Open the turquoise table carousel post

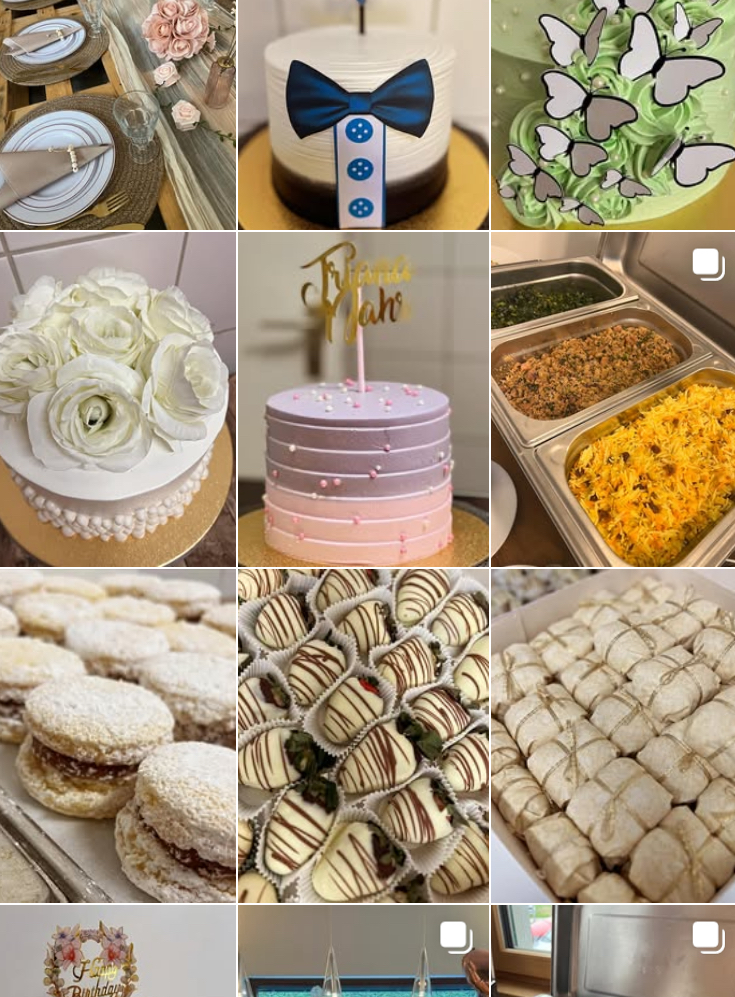(363, 952)
